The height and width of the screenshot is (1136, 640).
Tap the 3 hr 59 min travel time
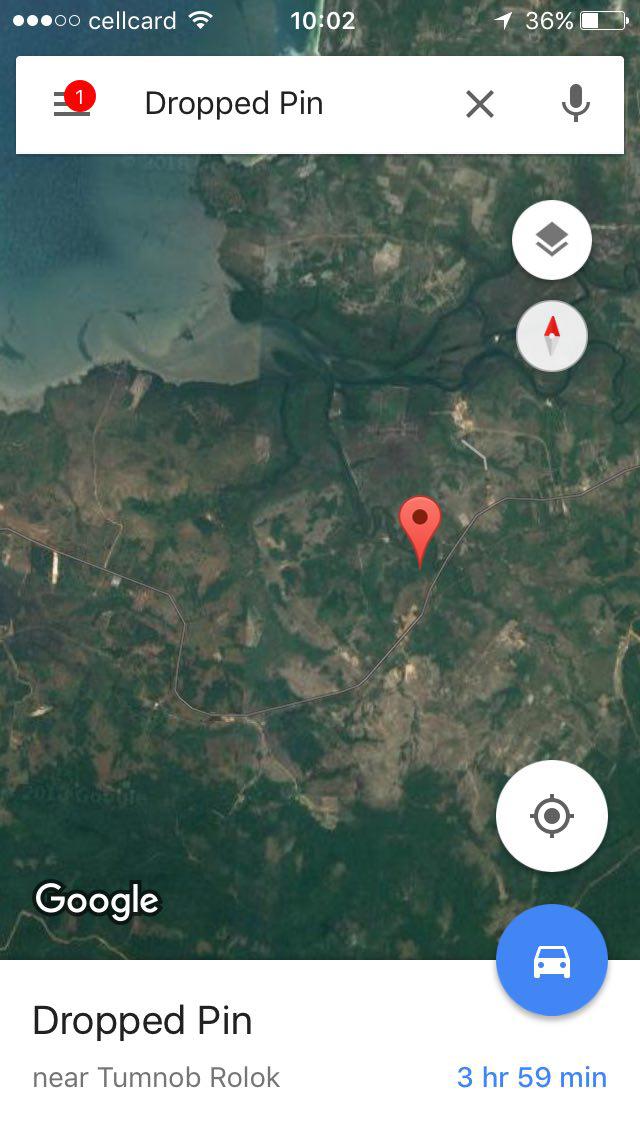pyautogui.click(x=531, y=1077)
